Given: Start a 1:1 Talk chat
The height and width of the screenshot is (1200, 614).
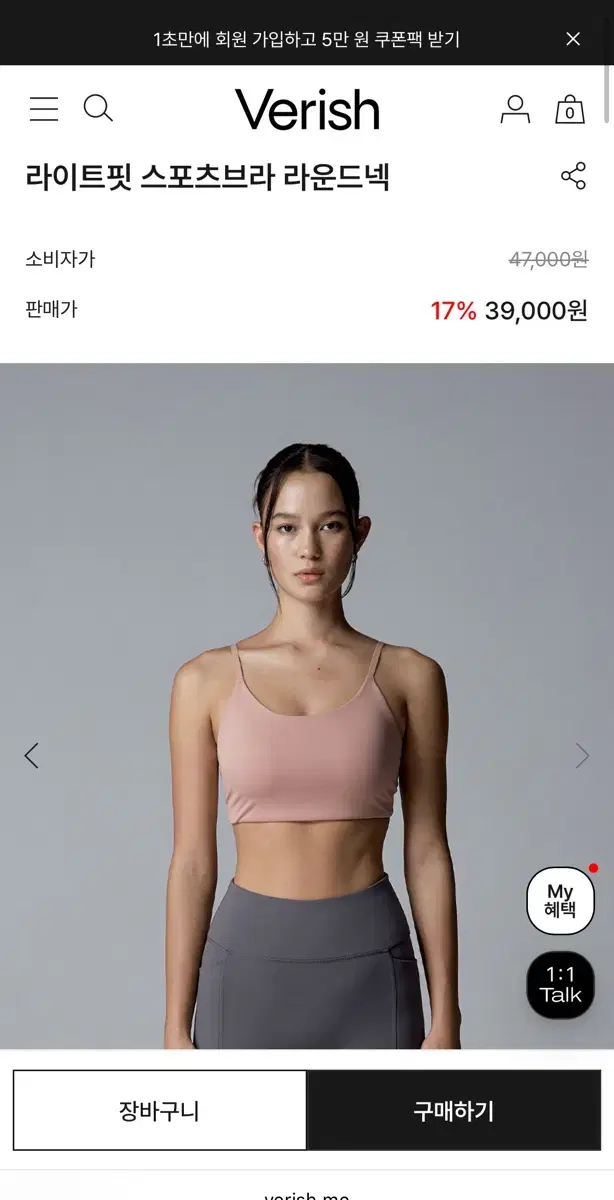Looking at the screenshot, I should tap(561, 984).
